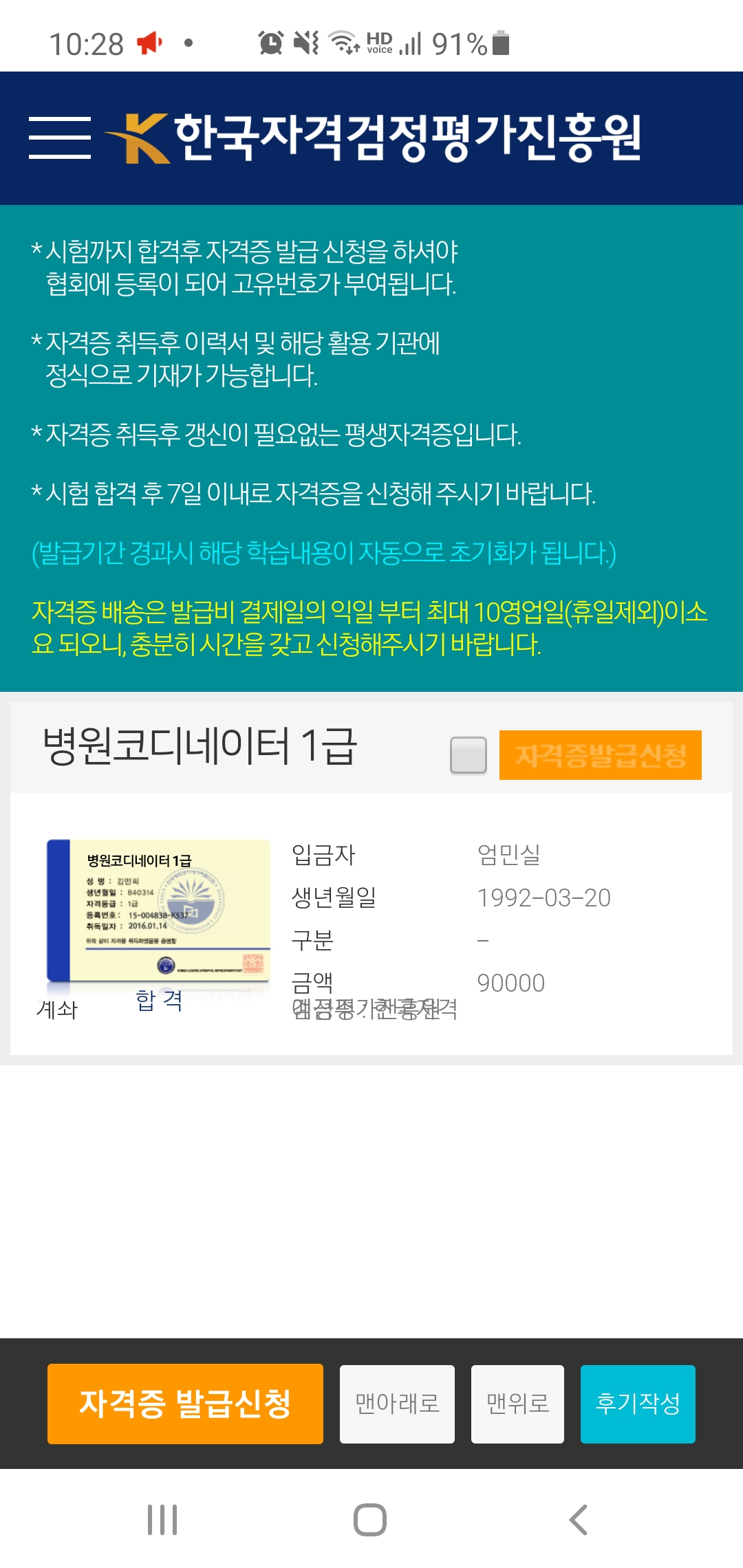Tap the orange 자격증발급신청 button in card header
Image resolution: width=743 pixels, height=1568 pixels.
[x=601, y=755]
